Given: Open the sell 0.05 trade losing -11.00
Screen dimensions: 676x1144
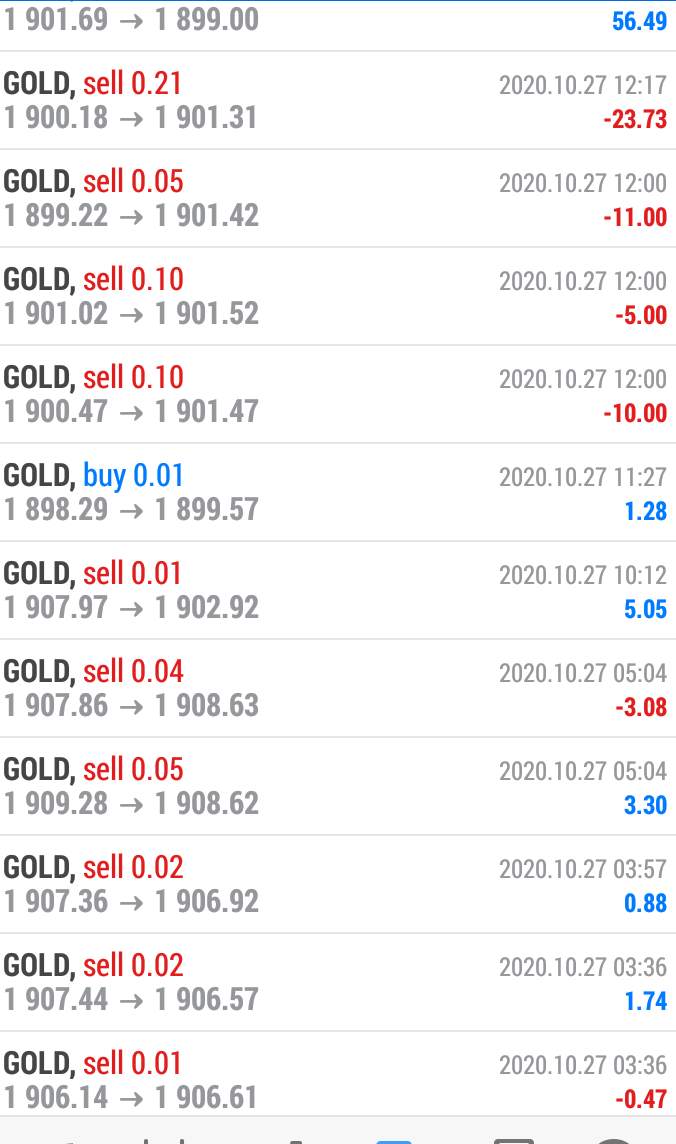Looking at the screenshot, I should click(x=338, y=198).
